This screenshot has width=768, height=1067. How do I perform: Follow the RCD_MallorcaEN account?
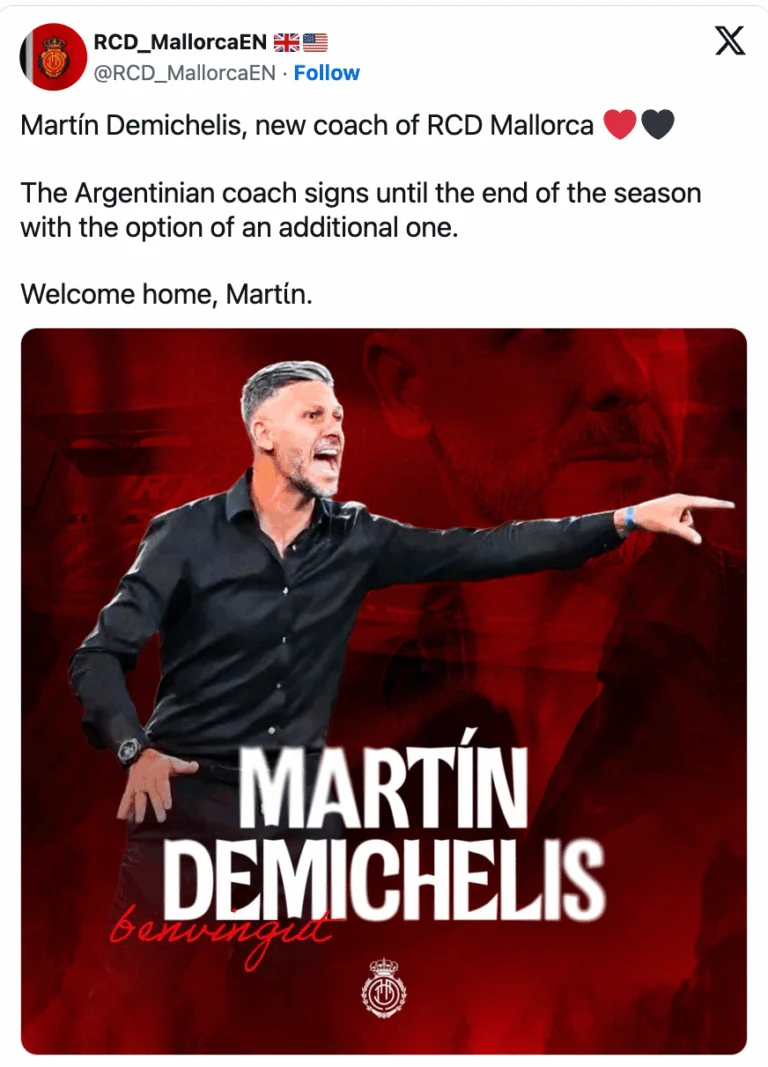(x=326, y=73)
